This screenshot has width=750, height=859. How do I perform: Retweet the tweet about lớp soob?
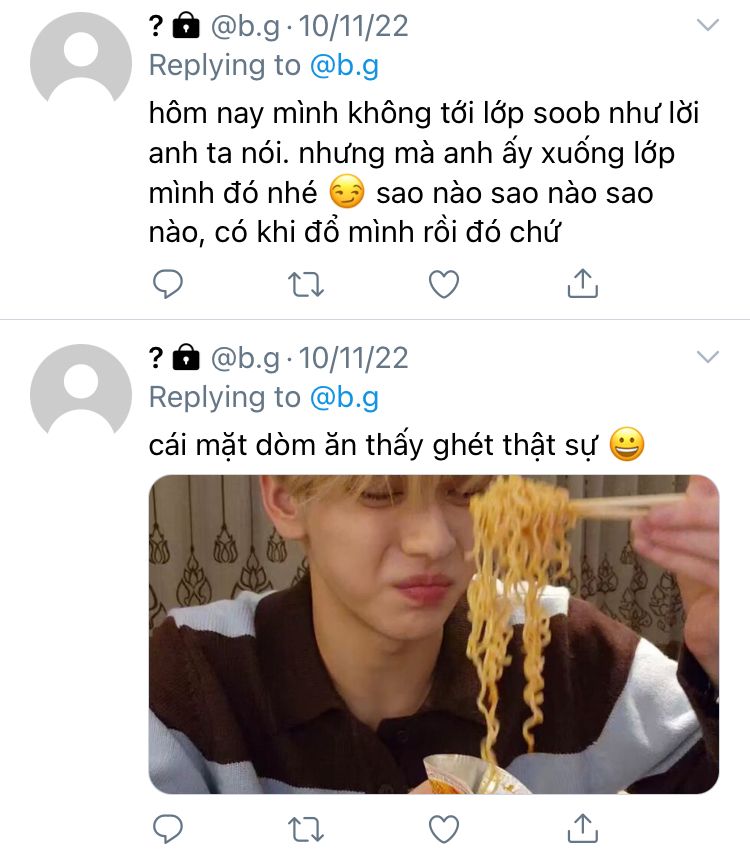306,285
